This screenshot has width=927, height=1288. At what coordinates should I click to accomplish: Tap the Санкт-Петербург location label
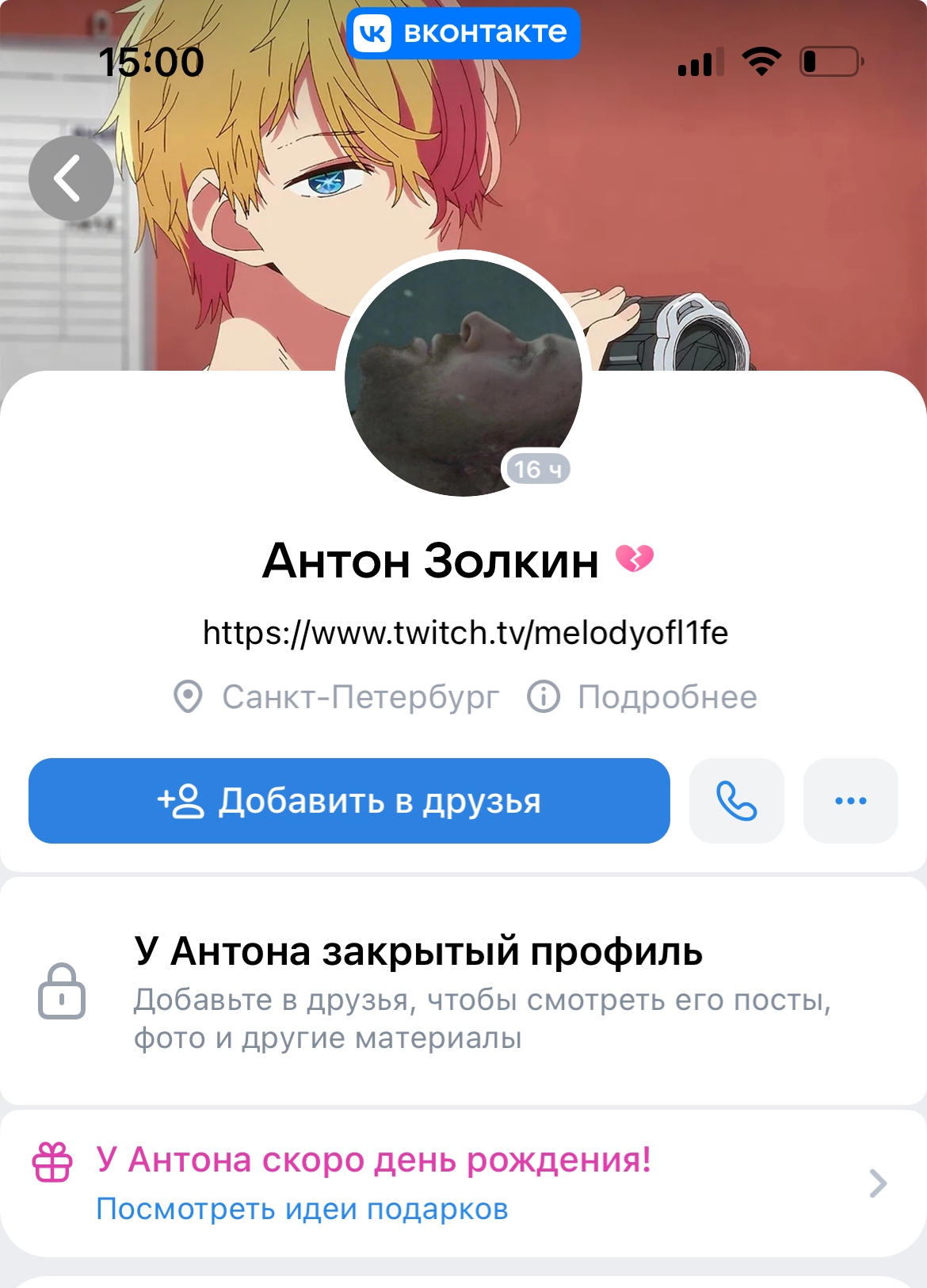point(338,697)
